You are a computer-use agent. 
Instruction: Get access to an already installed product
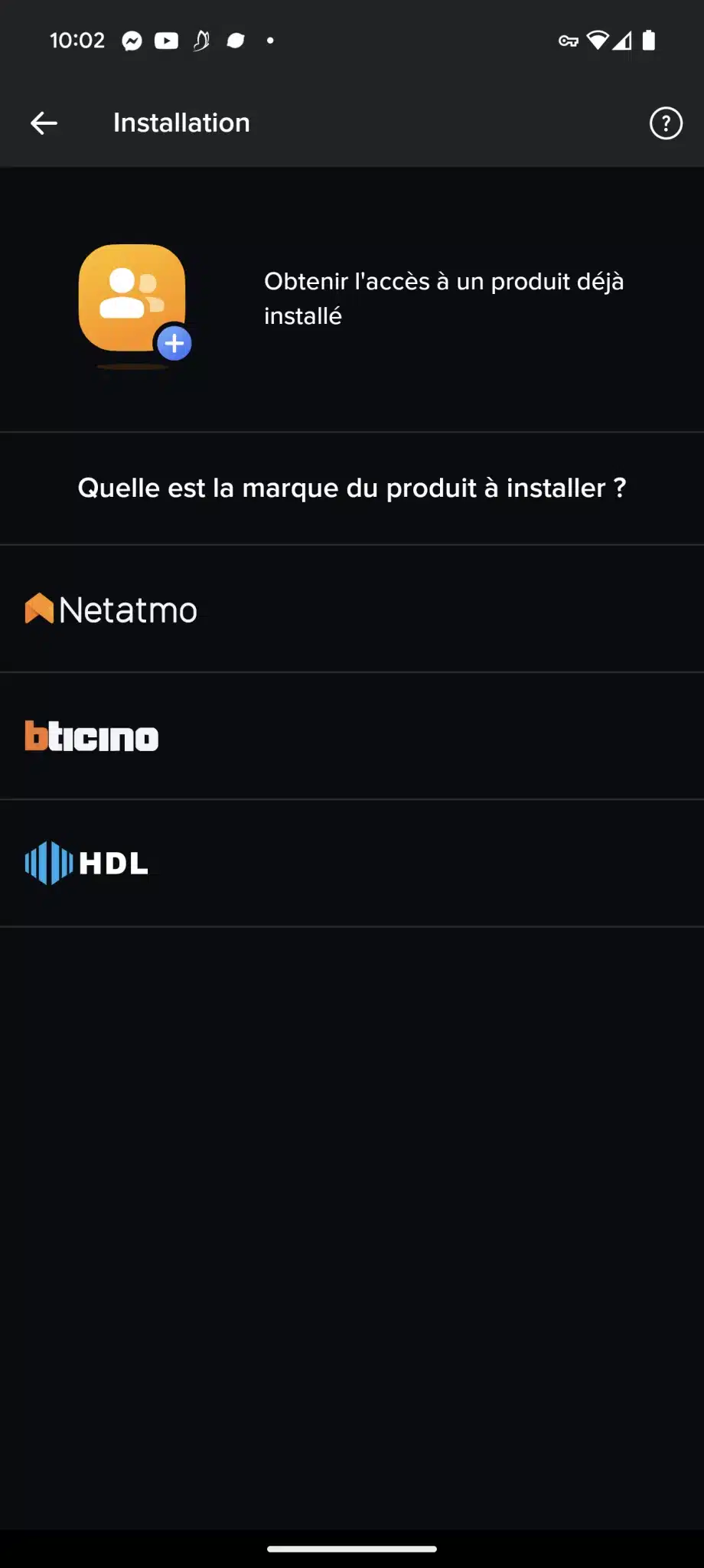352,299
